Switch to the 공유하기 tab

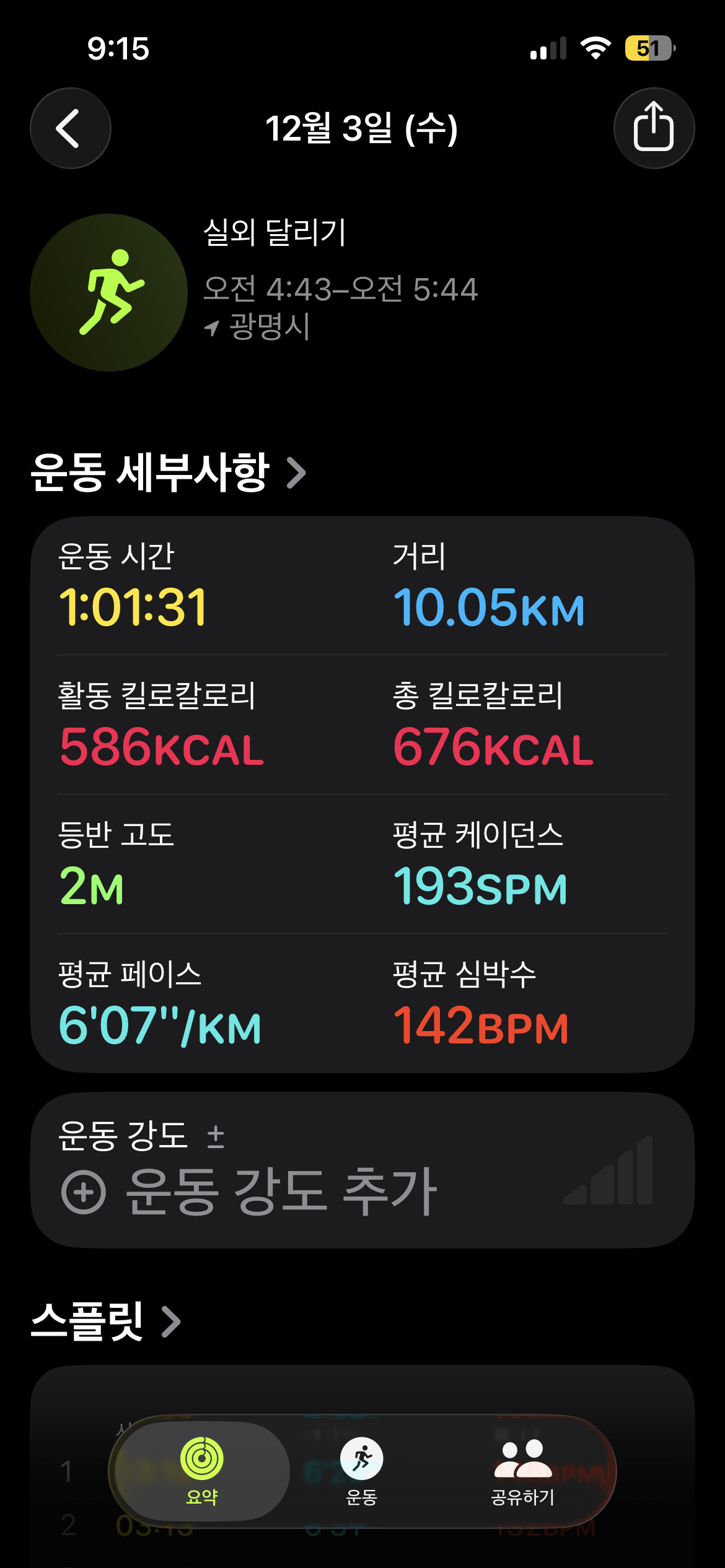522,1471
